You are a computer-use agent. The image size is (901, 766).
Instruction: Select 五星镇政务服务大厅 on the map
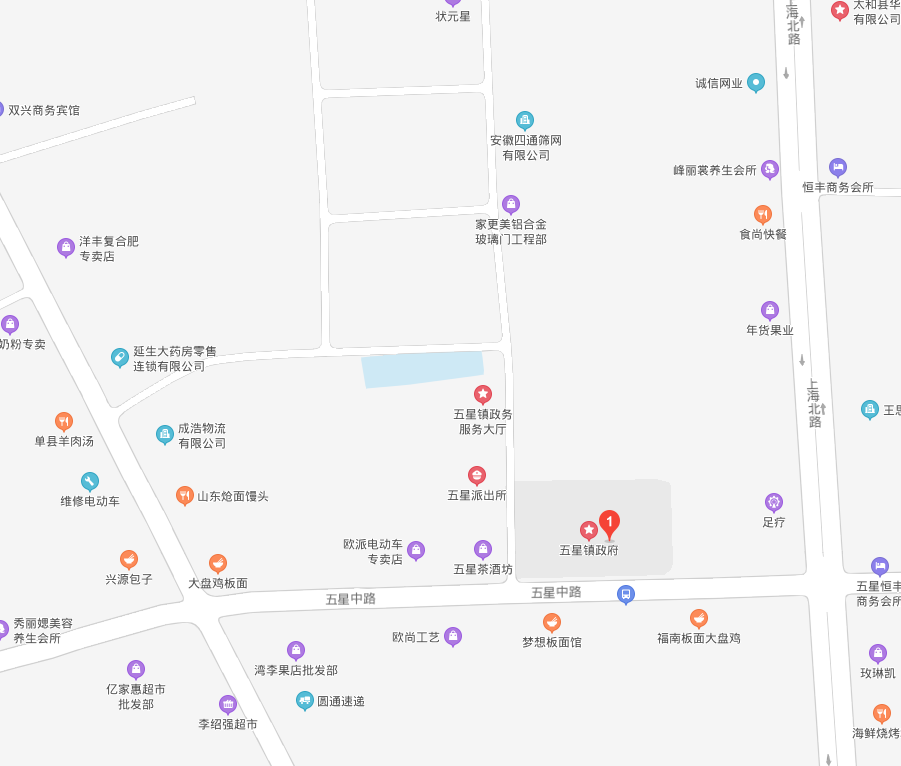pyautogui.click(x=482, y=394)
